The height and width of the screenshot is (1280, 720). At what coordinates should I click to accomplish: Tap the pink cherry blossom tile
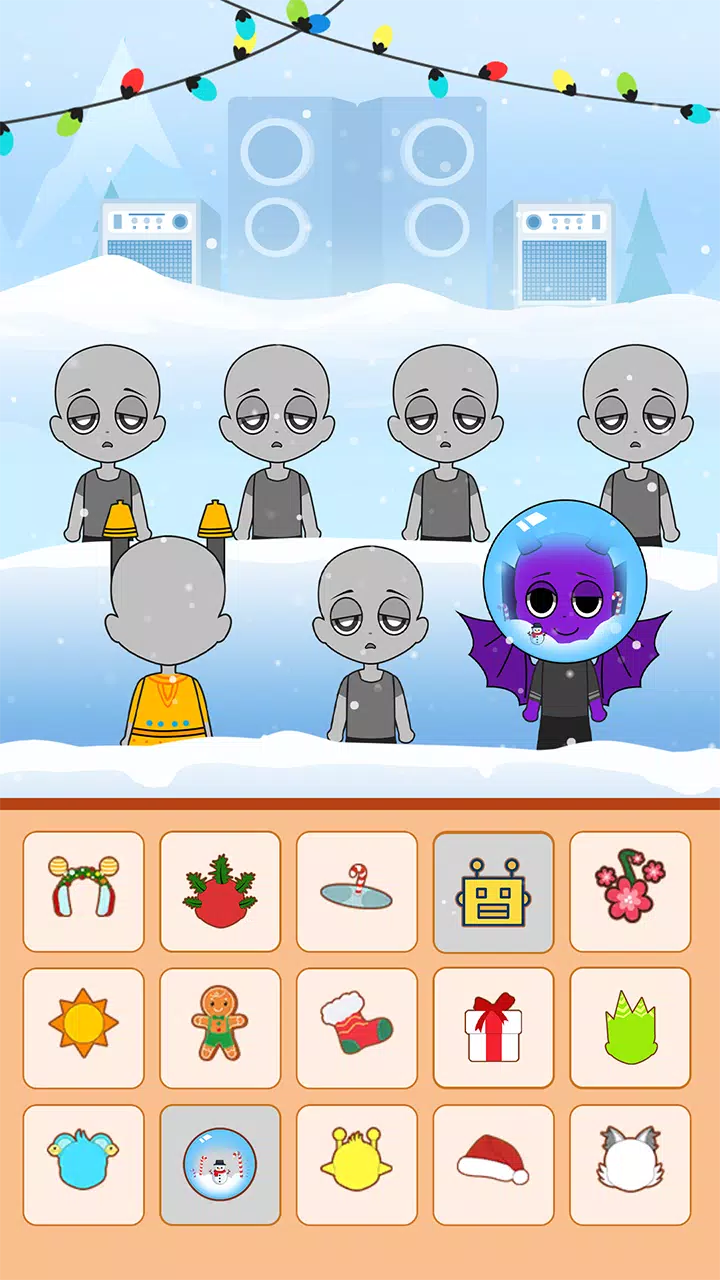pyautogui.click(x=630, y=891)
